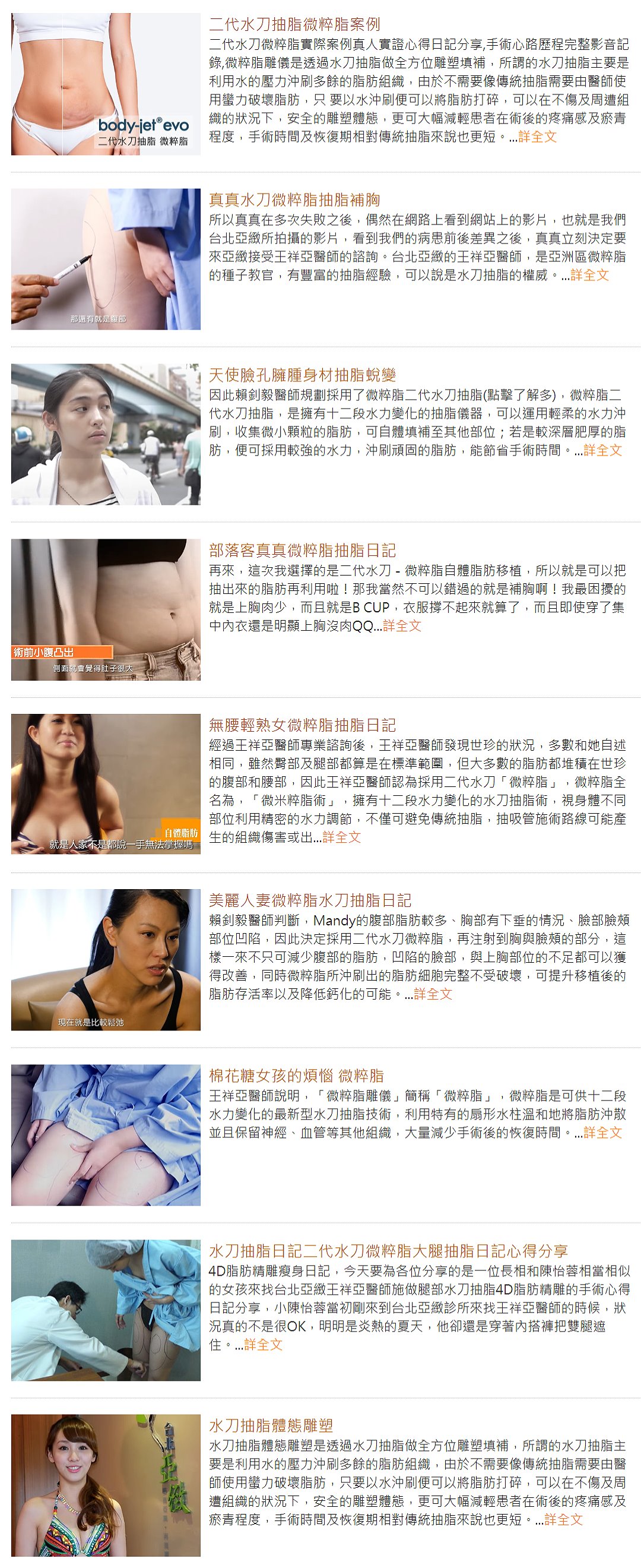The width and height of the screenshot is (641, 1568).
Task: Open the thumbnail for the 大腿抽脂日記 article
Action: (106, 1310)
